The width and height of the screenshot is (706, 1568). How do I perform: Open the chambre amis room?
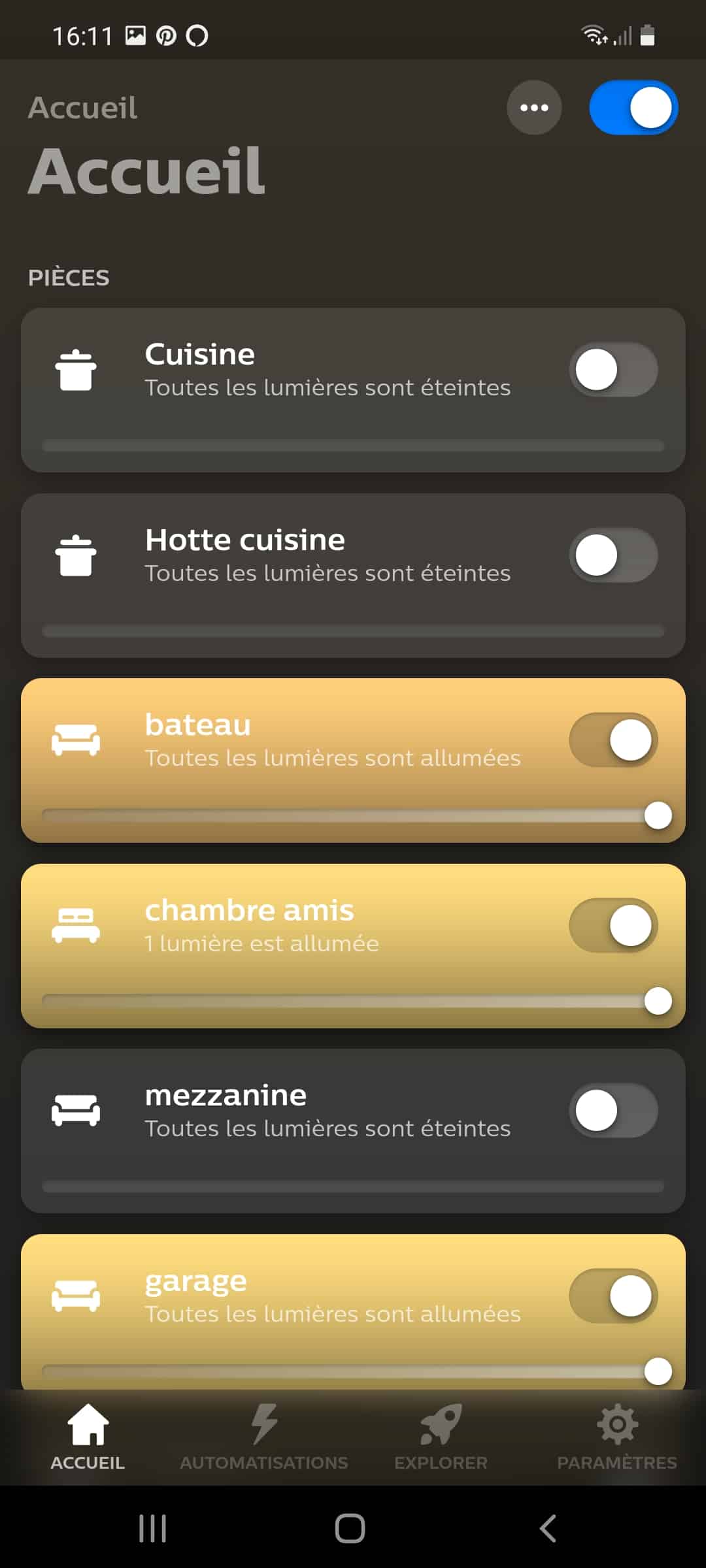pyautogui.click(x=353, y=946)
